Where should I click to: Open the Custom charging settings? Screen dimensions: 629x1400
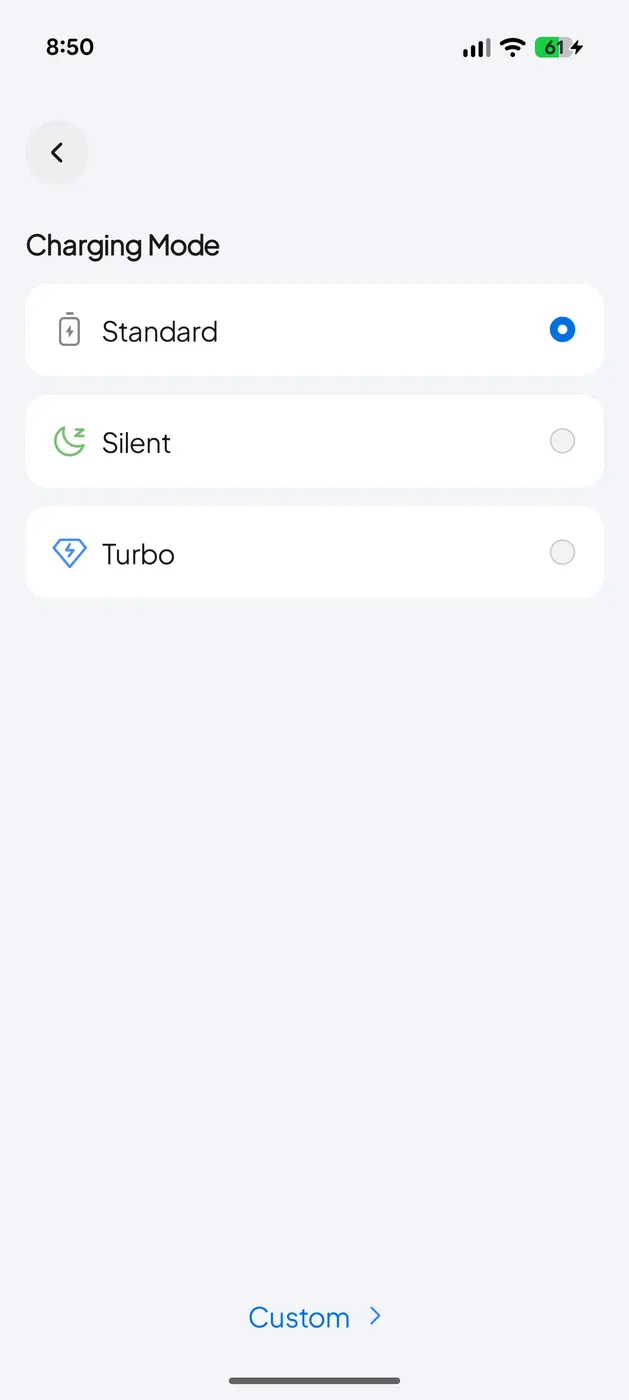[x=314, y=1317]
